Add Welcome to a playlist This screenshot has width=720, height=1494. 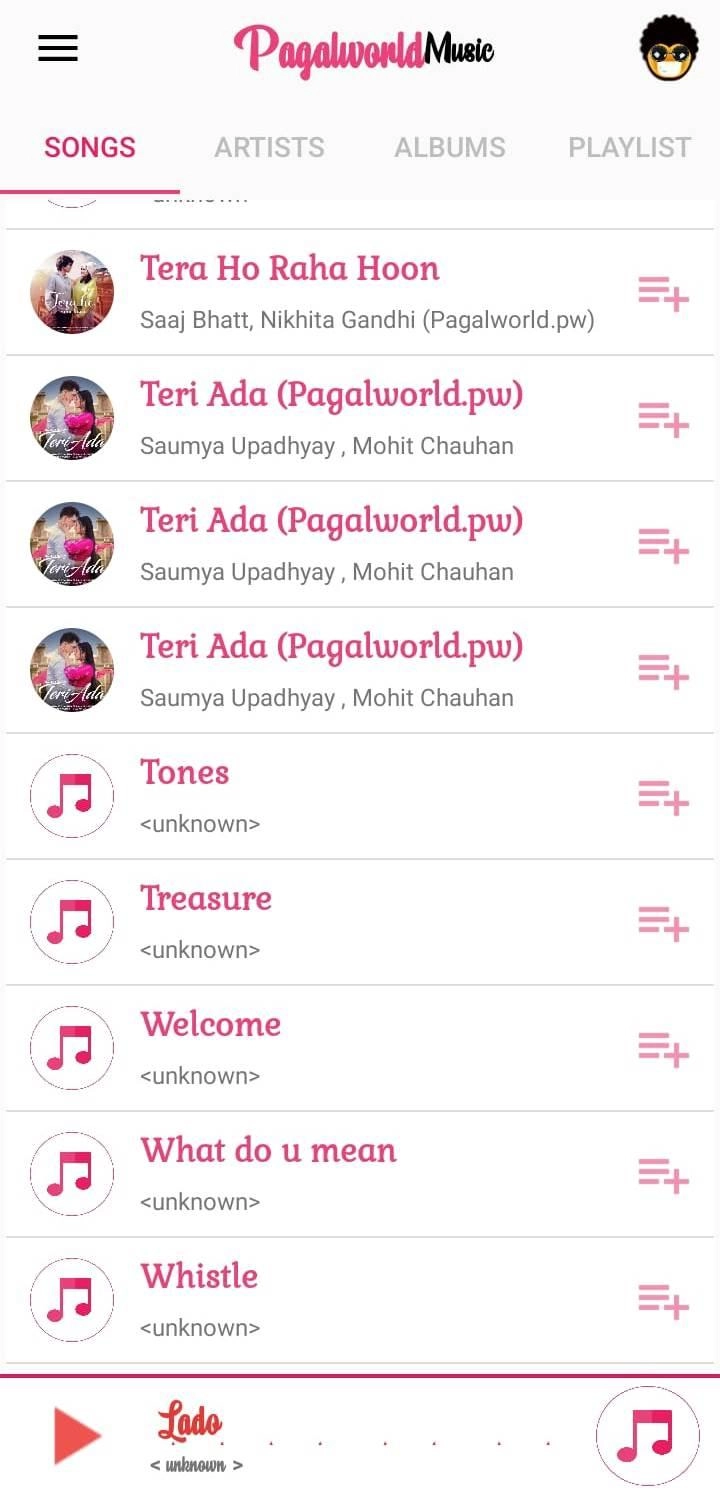click(663, 1049)
